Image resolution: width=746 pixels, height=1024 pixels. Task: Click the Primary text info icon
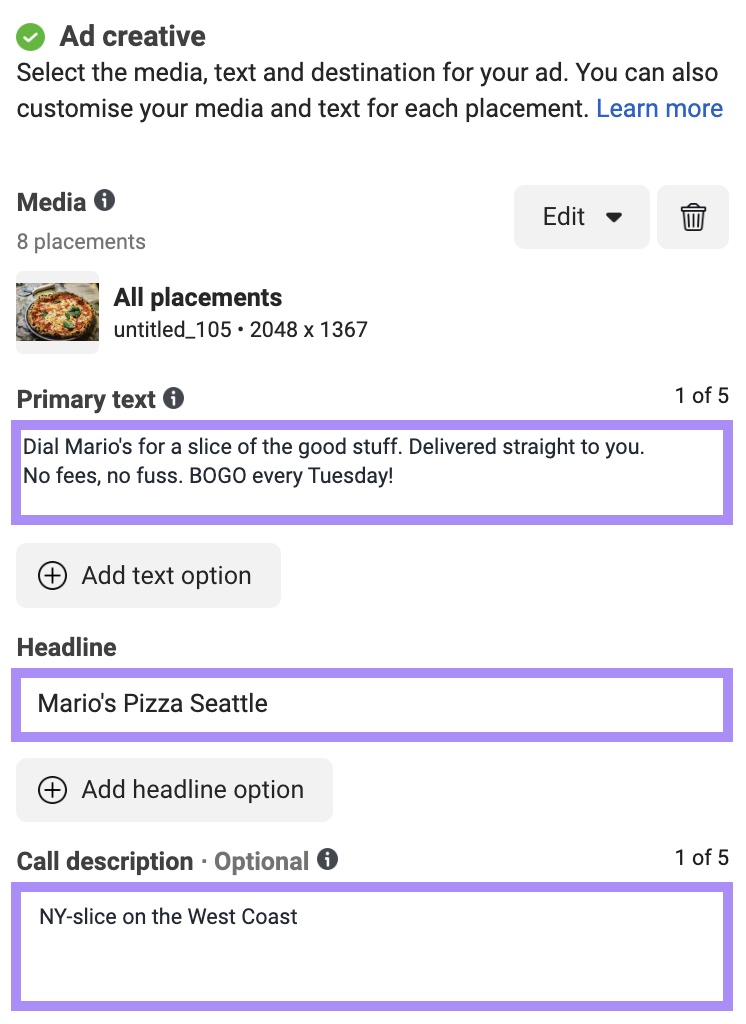pos(172,399)
